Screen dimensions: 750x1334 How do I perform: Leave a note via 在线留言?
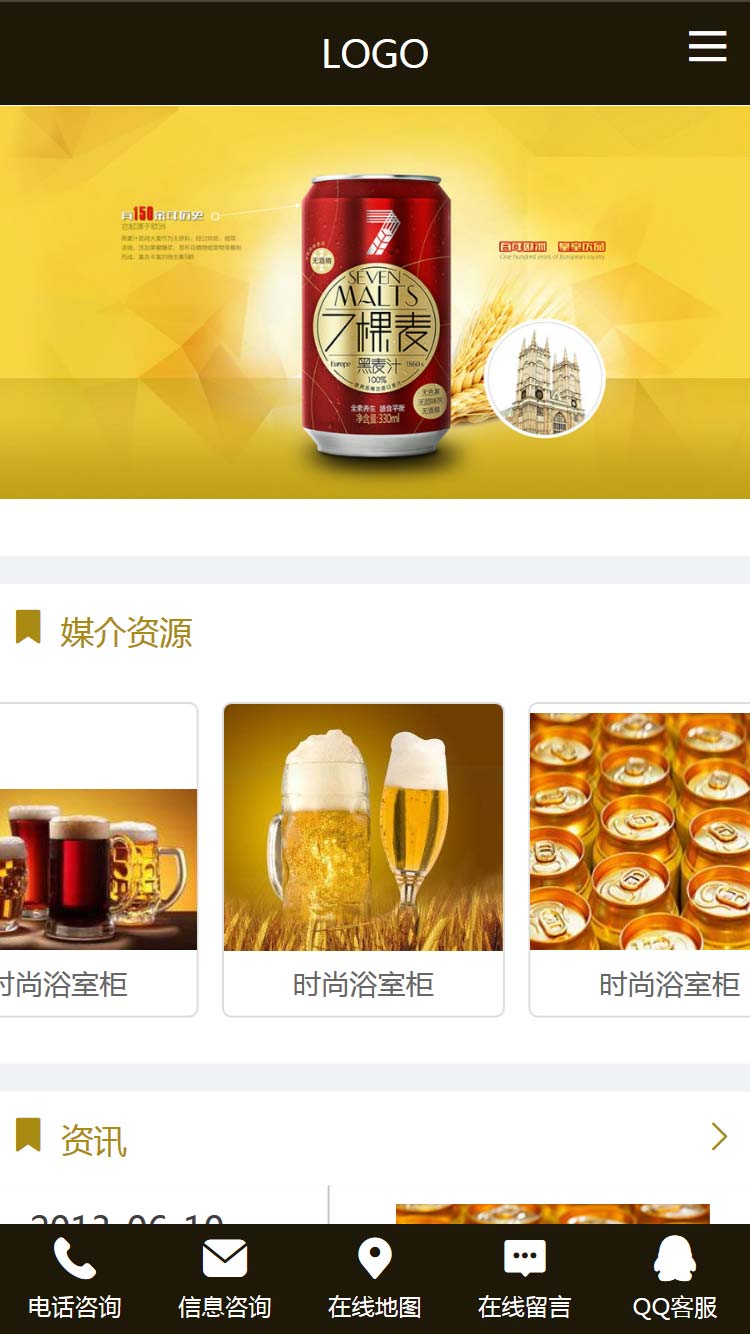(525, 1278)
